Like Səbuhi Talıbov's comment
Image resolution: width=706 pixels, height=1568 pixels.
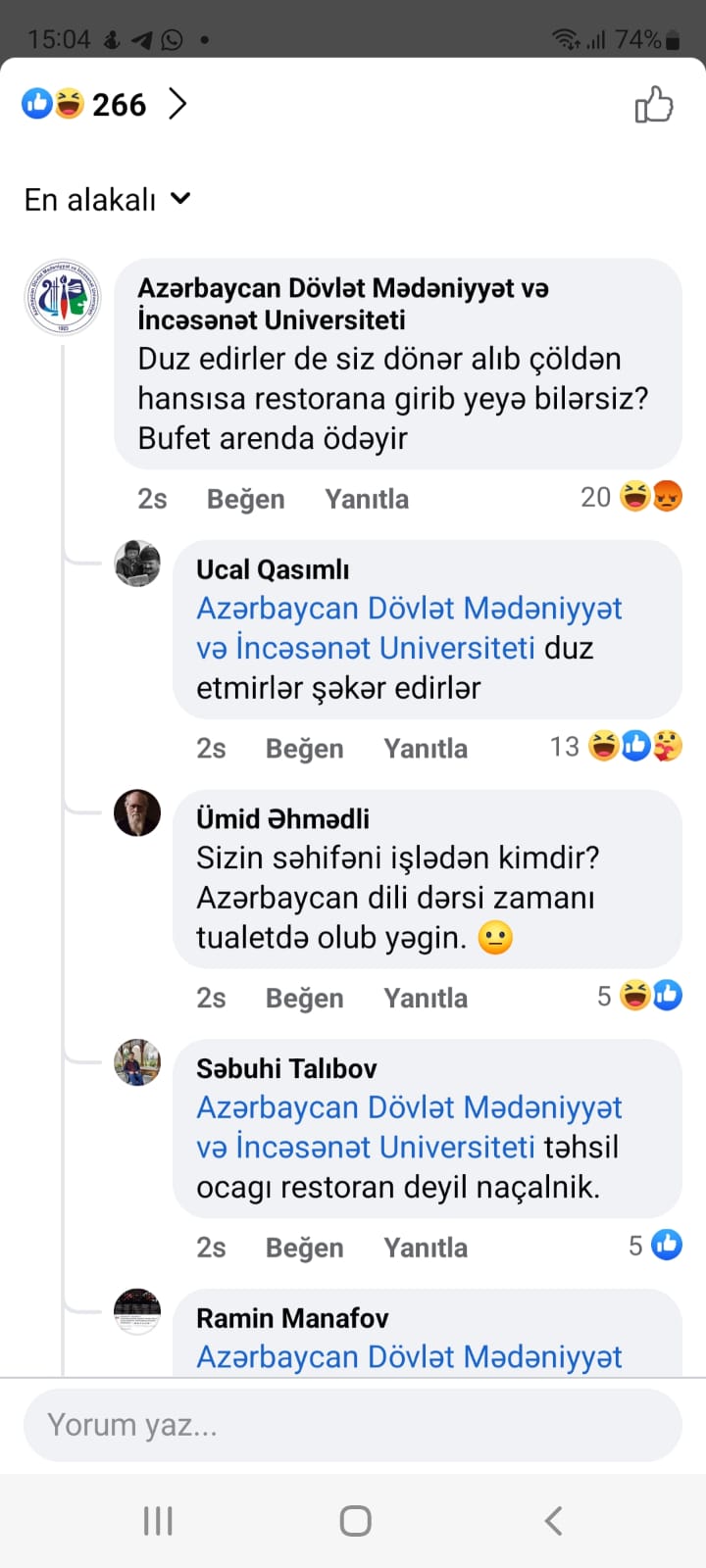304,1248
